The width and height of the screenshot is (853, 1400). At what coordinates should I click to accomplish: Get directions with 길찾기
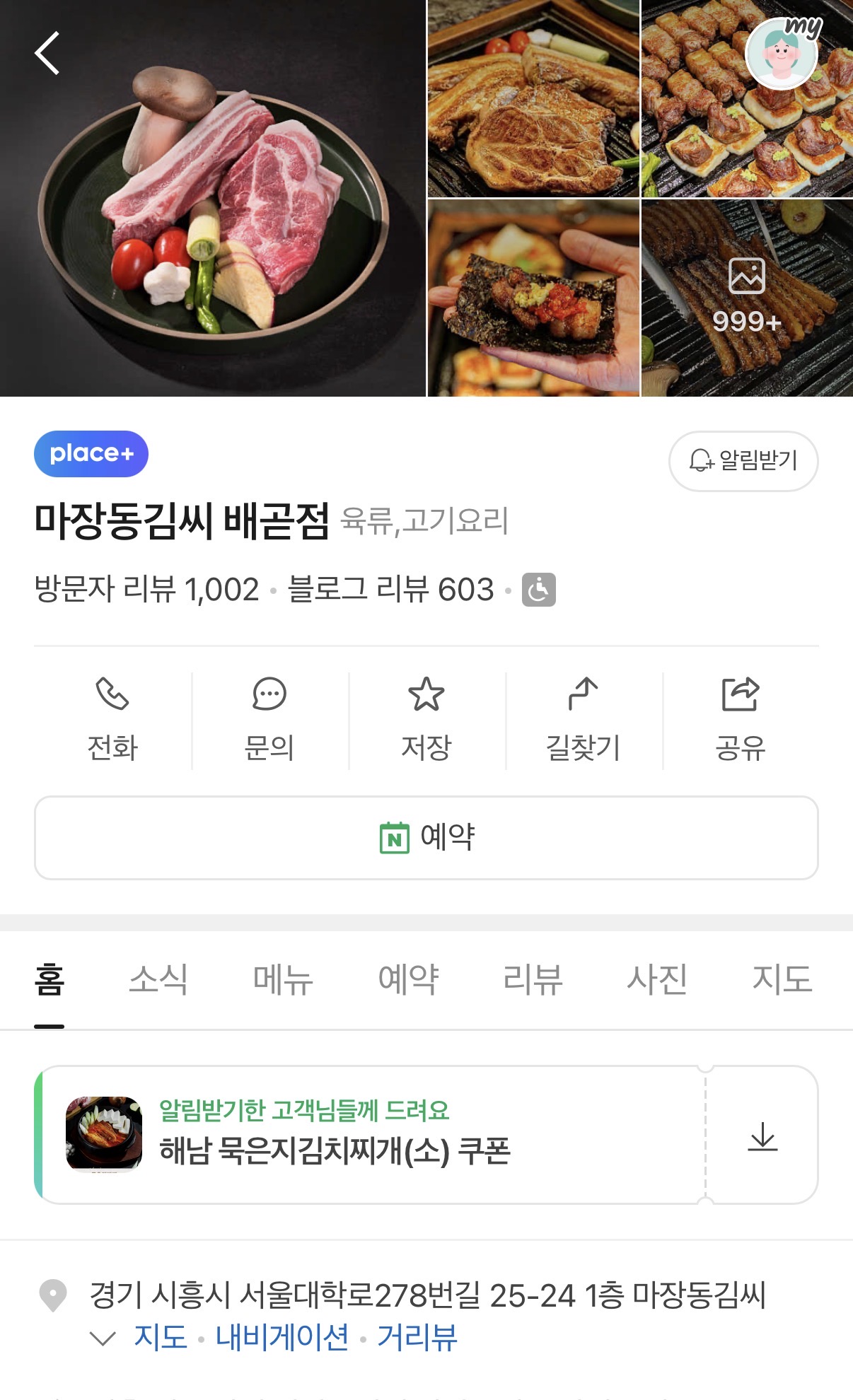pos(584,721)
